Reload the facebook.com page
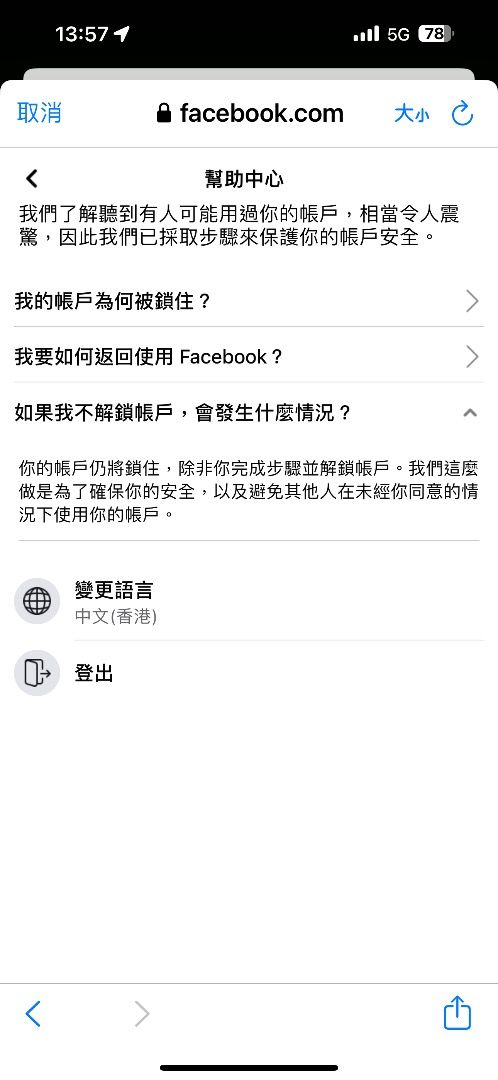Viewport: 498px width, 1080px height. (462, 114)
